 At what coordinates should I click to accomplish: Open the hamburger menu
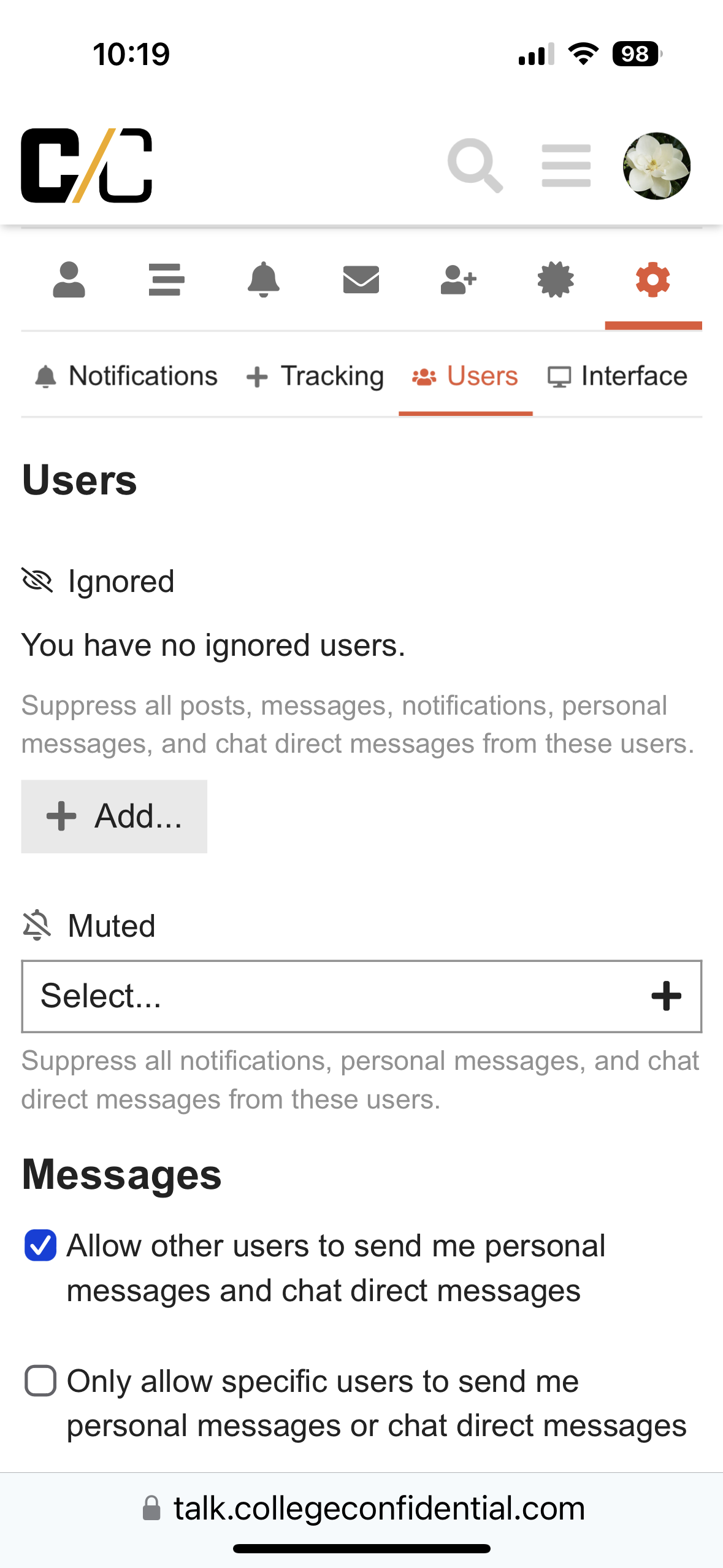(x=566, y=166)
